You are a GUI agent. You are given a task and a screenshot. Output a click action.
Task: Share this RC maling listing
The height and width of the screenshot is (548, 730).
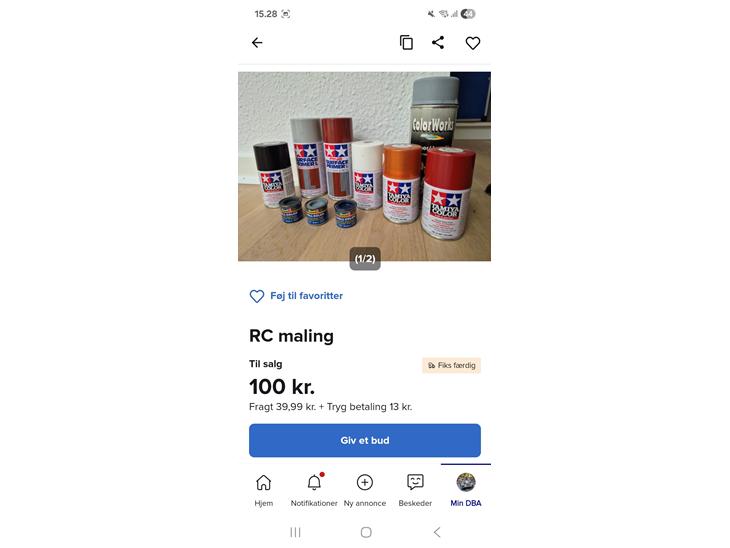438,43
